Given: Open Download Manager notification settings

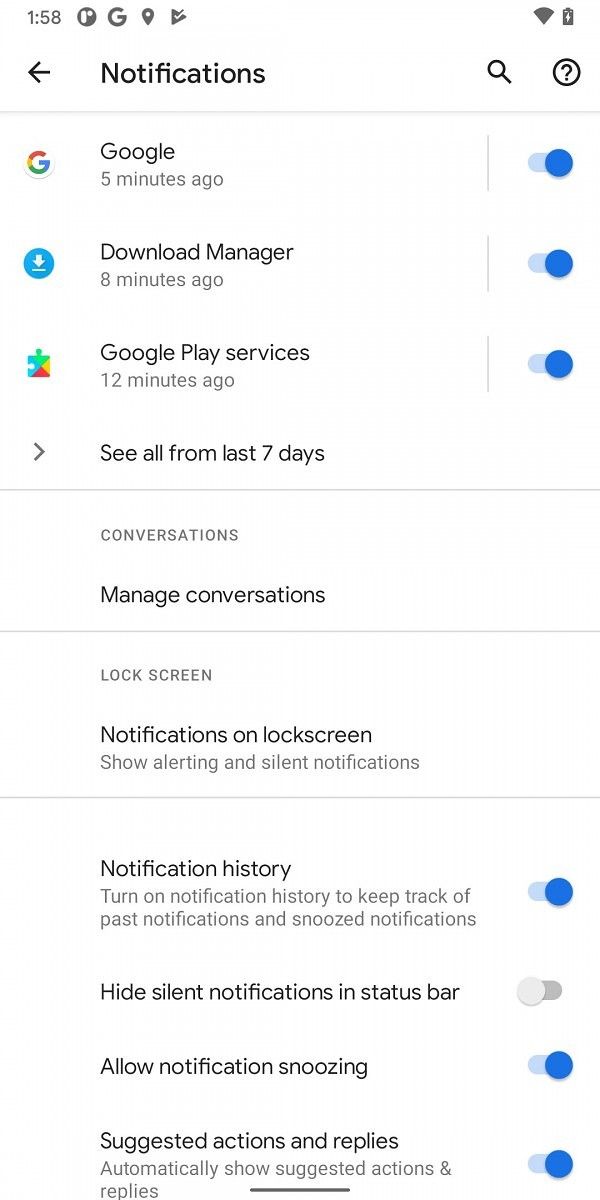Looking at the screenshot, I should (x=250, y=264).
